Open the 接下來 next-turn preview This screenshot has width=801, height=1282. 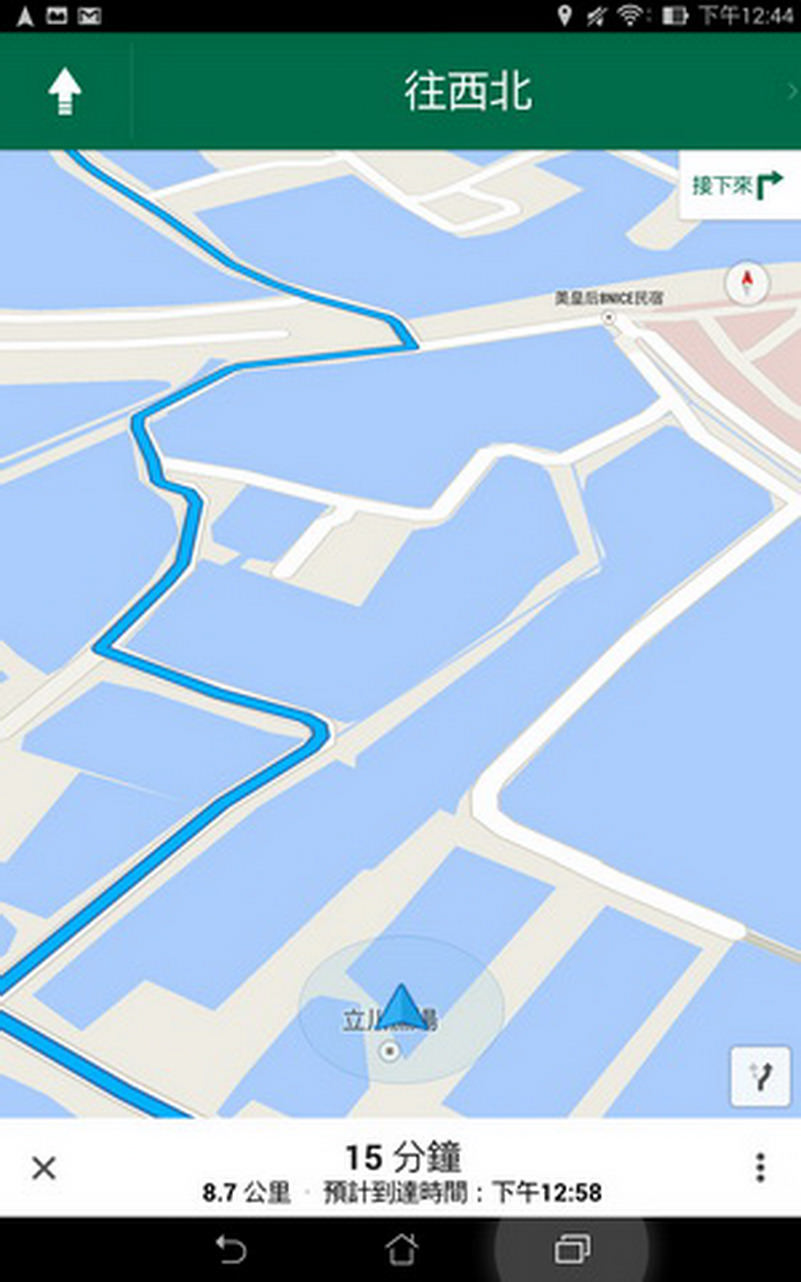pos(739,185)
